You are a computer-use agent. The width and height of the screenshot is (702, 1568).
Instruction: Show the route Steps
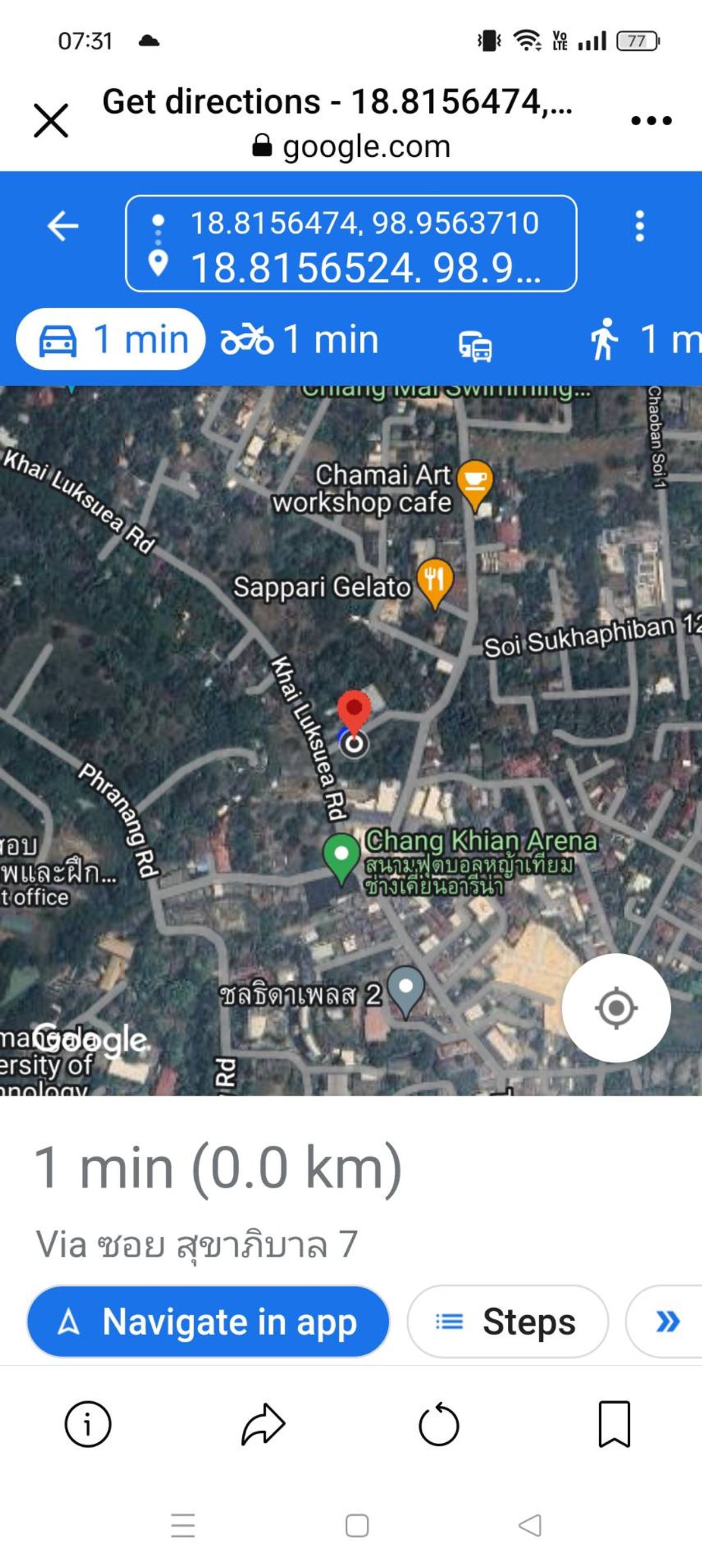[x=507, y=1322]
